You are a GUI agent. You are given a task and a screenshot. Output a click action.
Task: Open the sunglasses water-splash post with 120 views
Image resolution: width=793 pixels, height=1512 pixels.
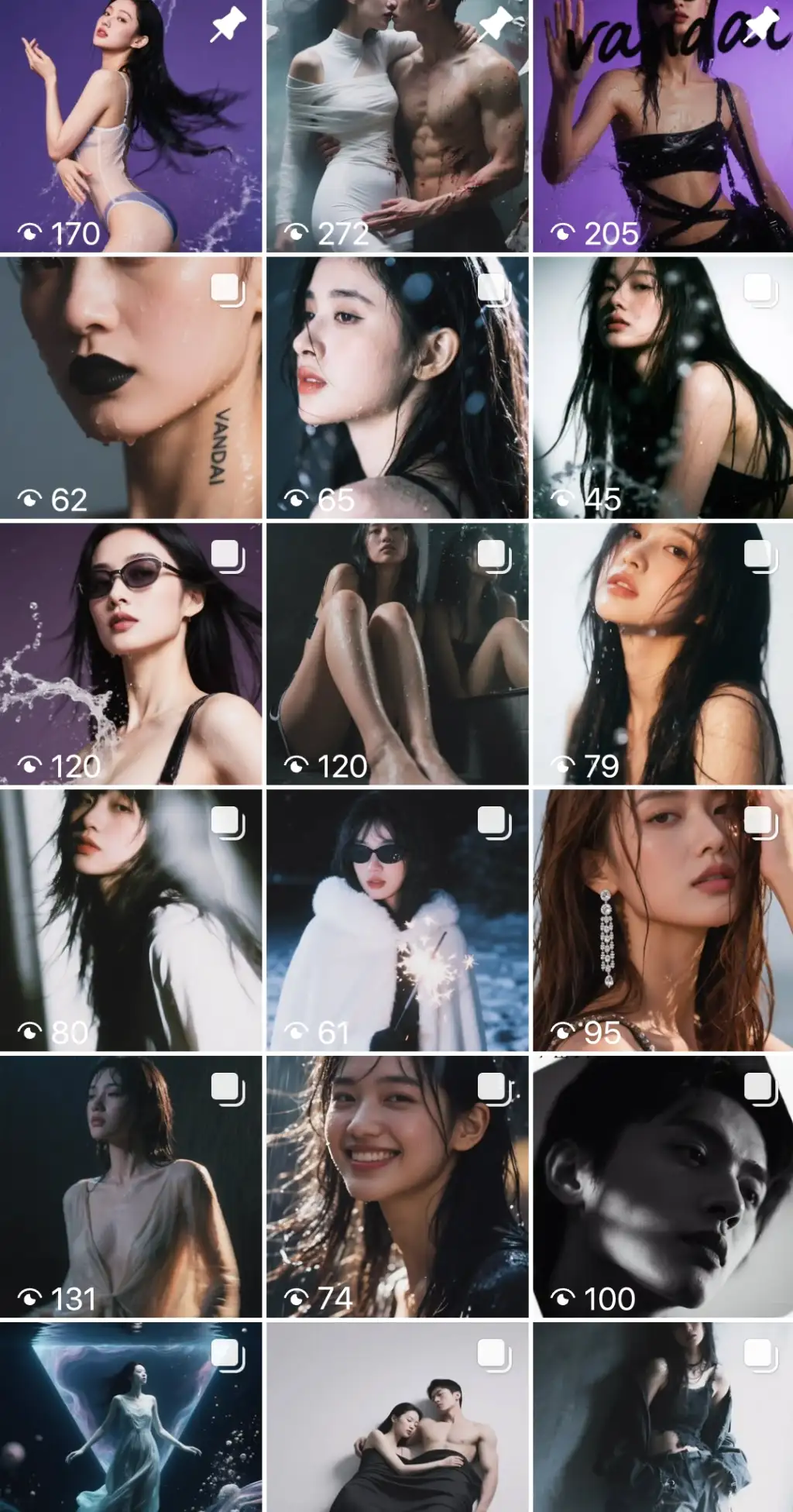click(131, 654)
